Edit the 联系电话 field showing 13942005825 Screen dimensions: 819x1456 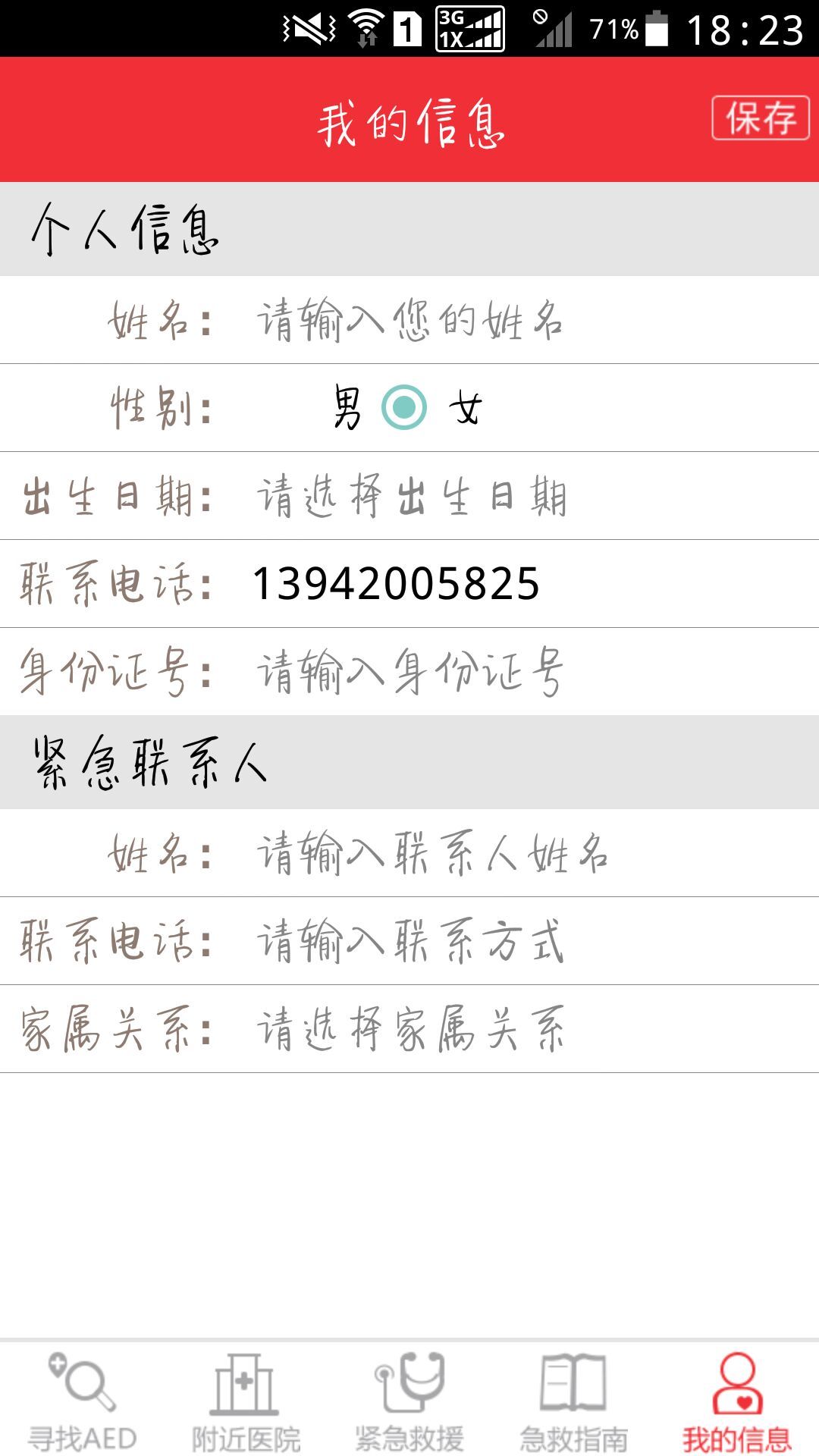(531, 584)
